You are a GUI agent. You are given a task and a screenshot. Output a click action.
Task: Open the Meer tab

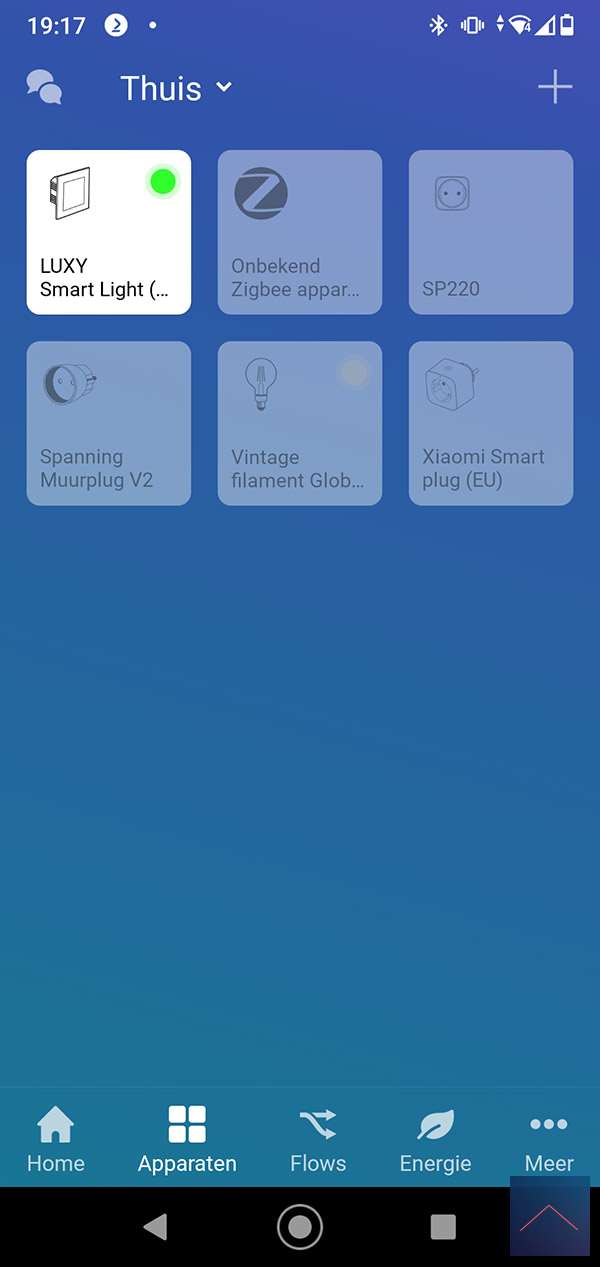549,1139
